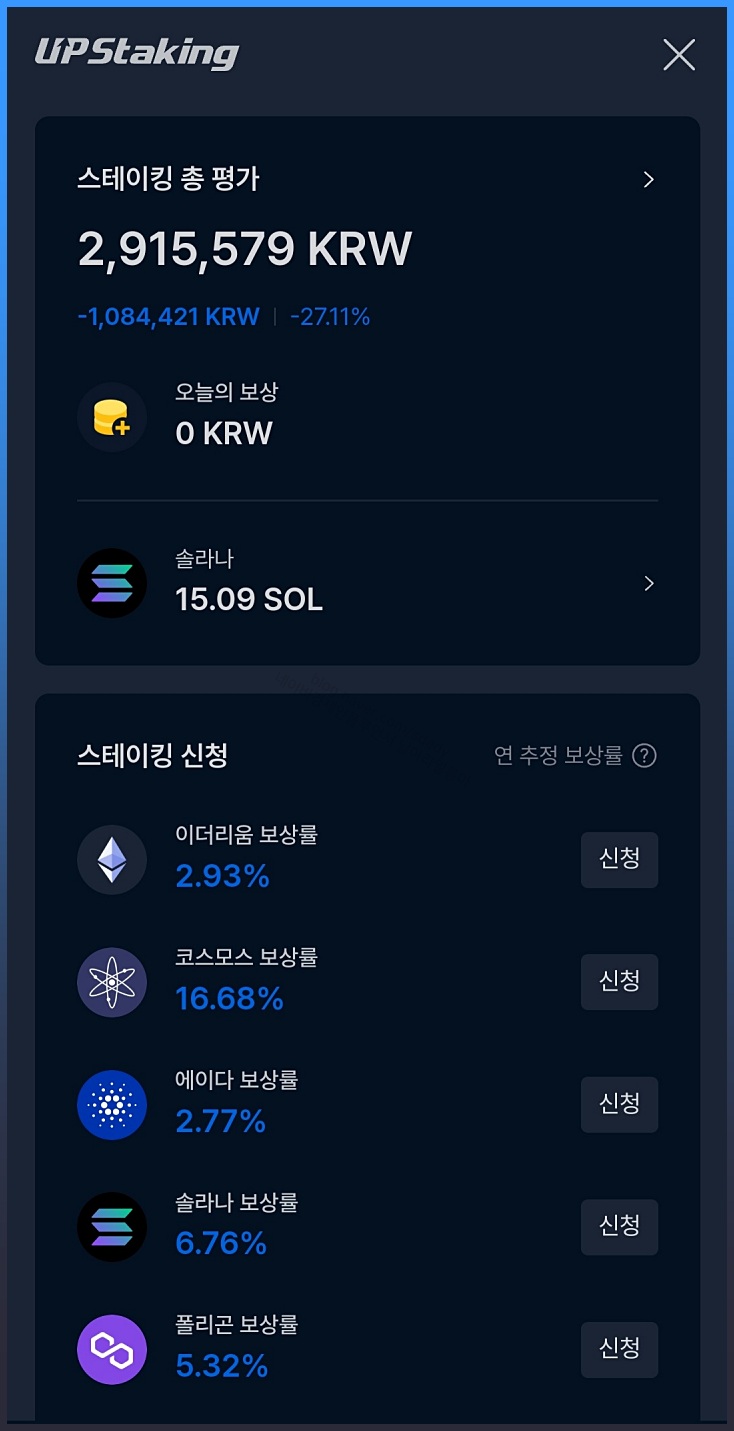Click the 2,915,579 KRW total value

[246, 250]
